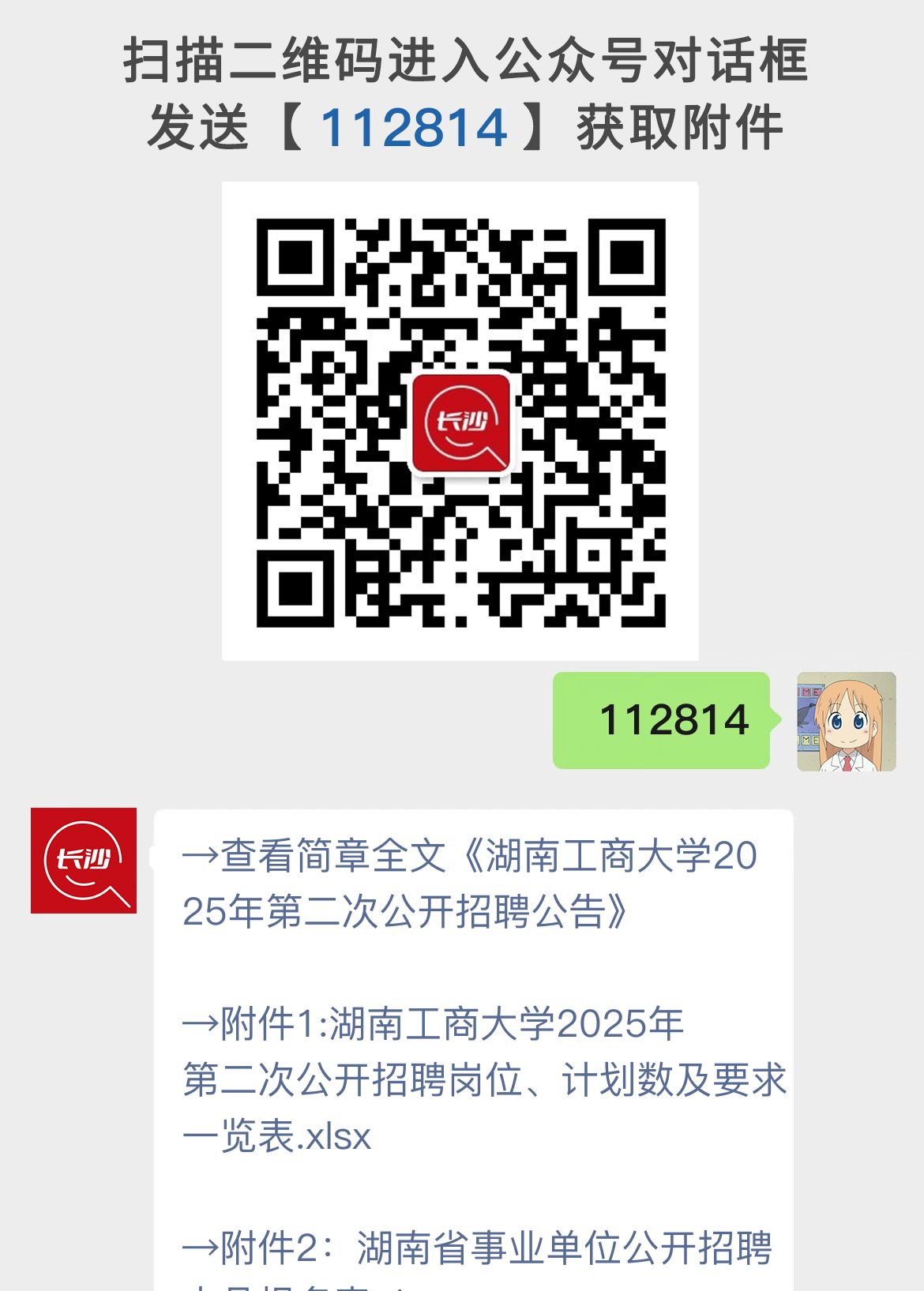Click the account's reply message card
924x1291 pixels.
pyautogui.click(x=474, y=1050)
